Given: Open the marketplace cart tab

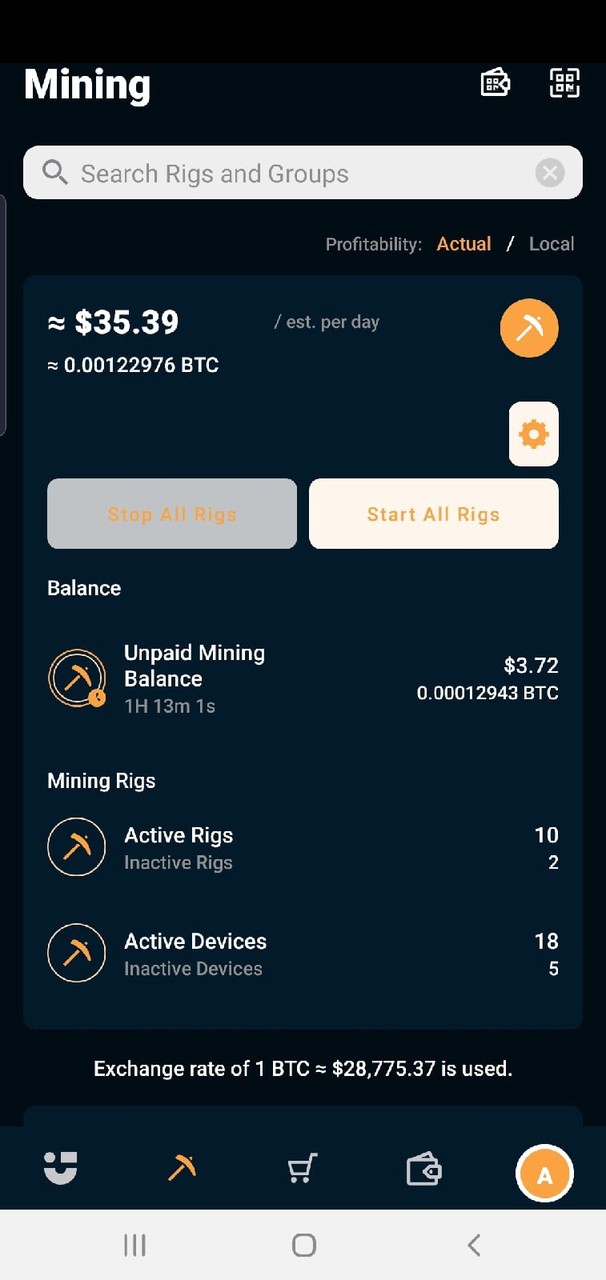Looking at the screenshot, I should [303, 1168].
